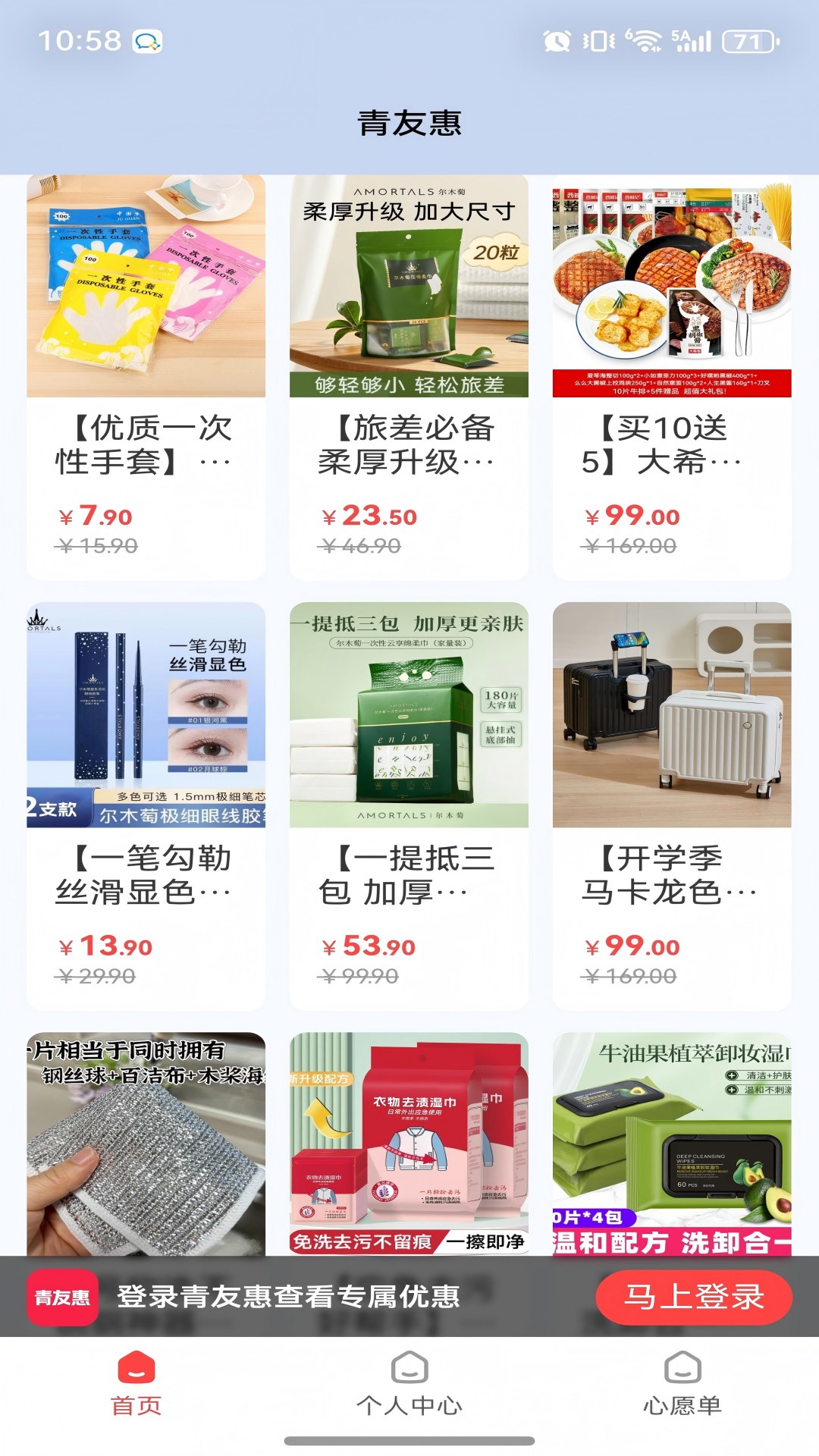
Task: Select the 【买10送5】大希 steak product
Action: coord(673,372)
